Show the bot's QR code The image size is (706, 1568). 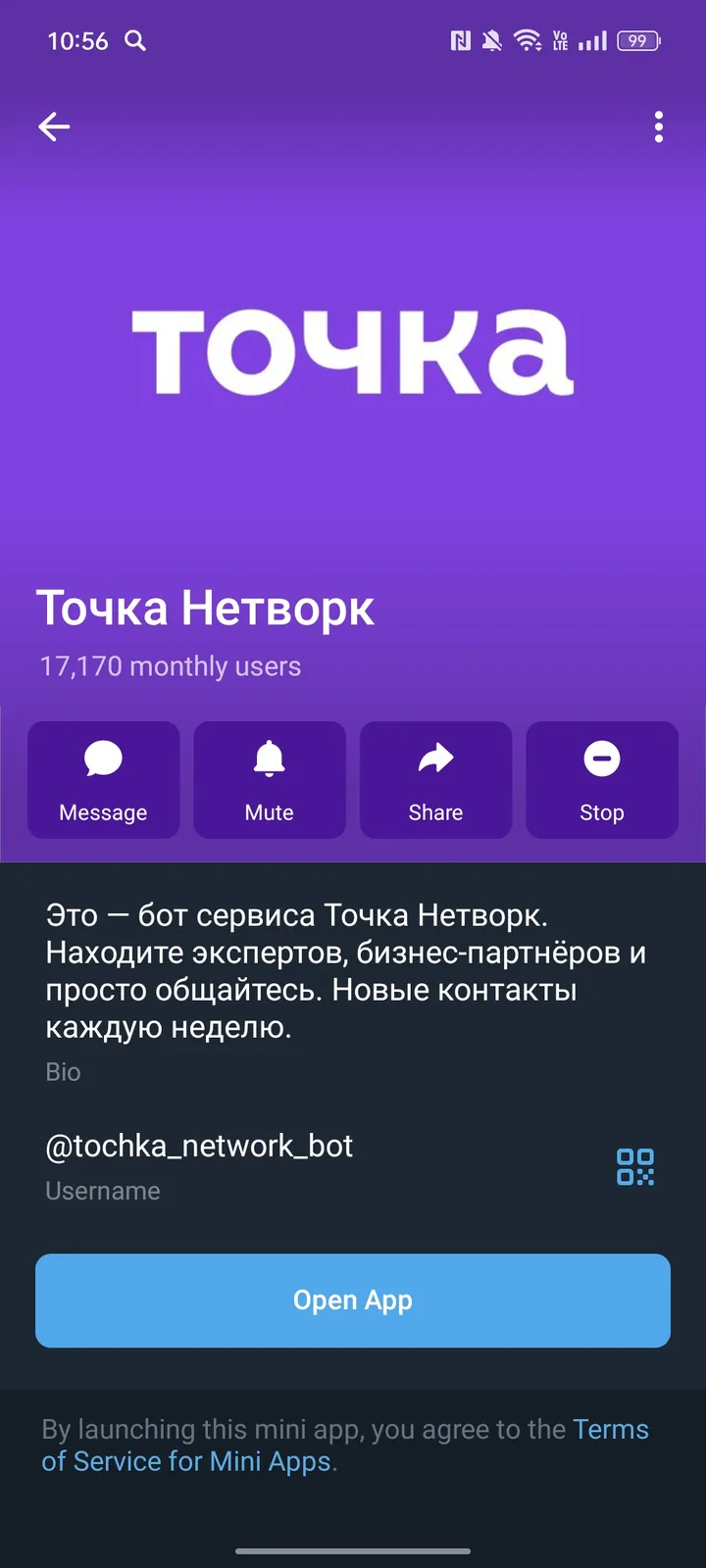click(635, 1167)
